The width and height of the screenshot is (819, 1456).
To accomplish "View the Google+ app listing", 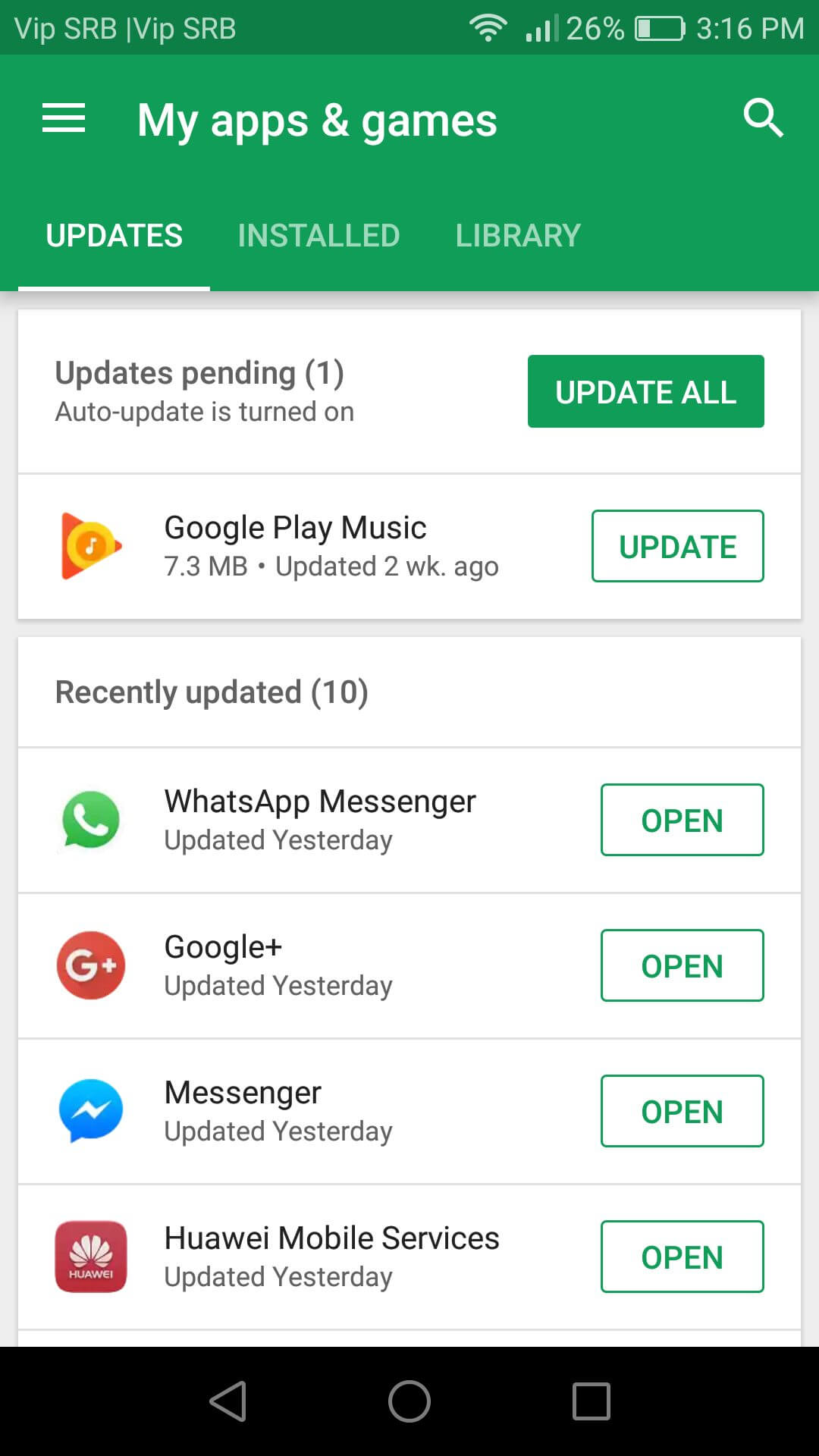I will click(x=278, y=966).
